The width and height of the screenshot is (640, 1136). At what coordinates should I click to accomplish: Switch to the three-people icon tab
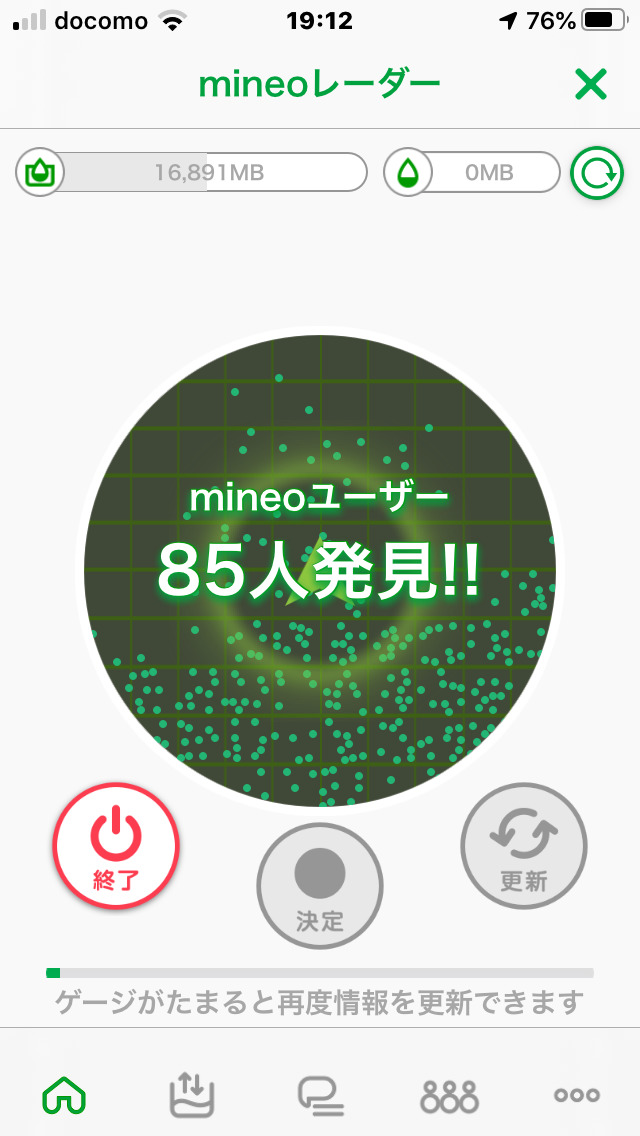pos(449,1095)
